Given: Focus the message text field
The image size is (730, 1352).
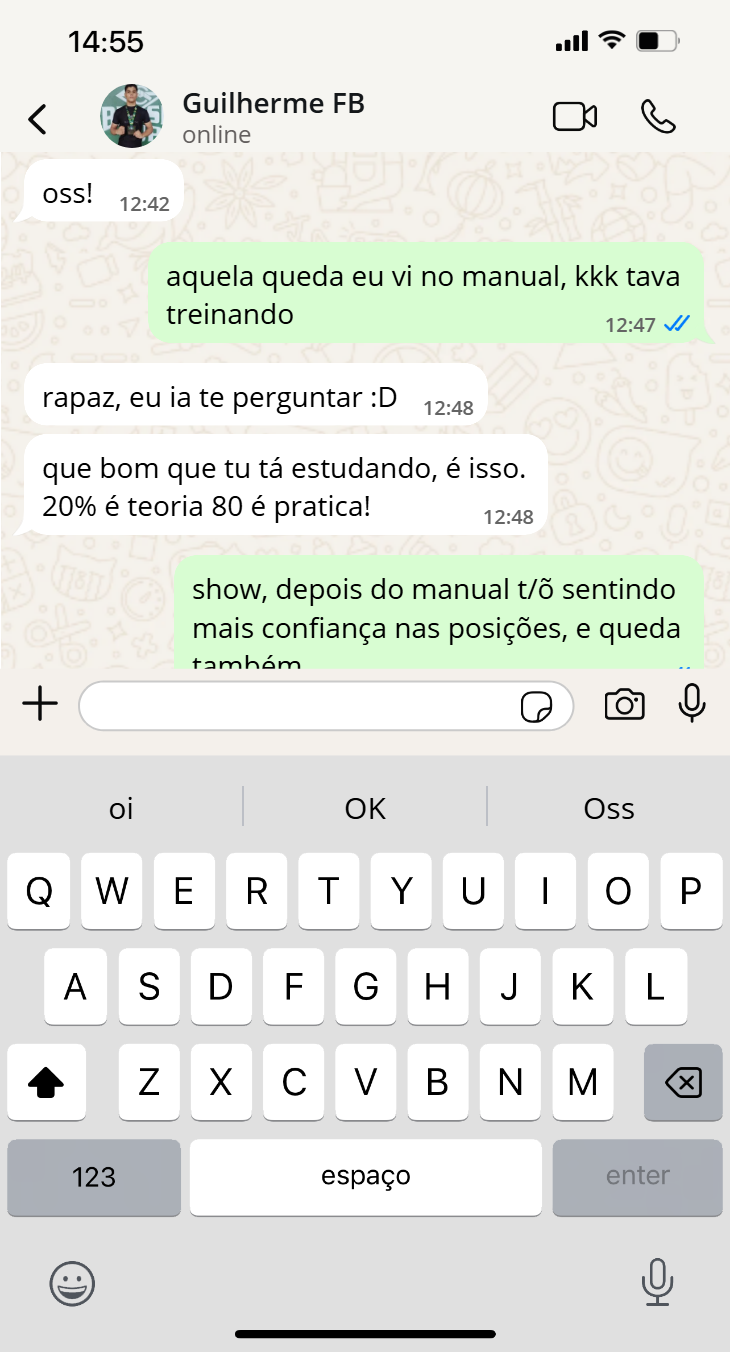Looking at the screenshot, I should pyautogui.click(x=300, y=706).
